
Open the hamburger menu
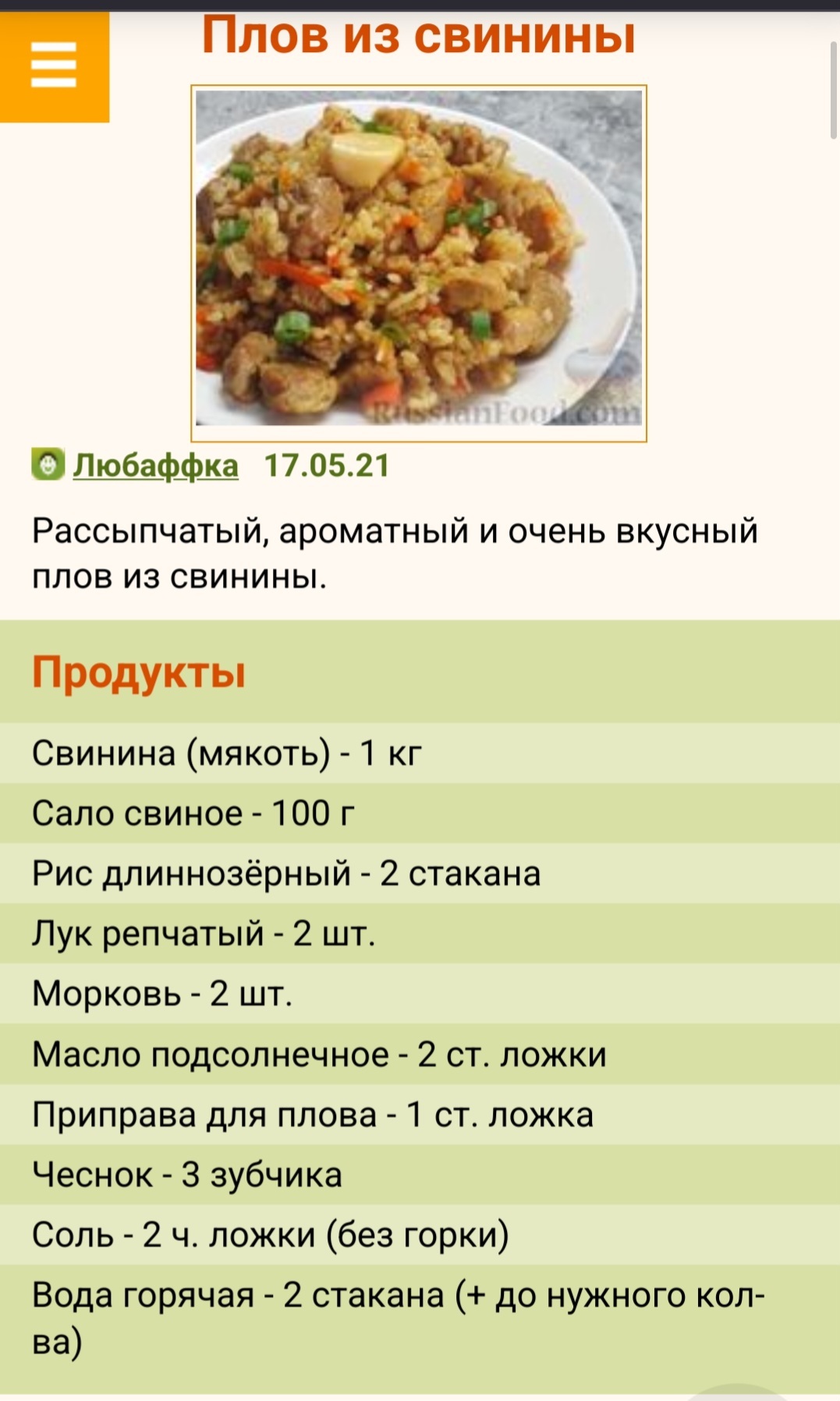54,66
